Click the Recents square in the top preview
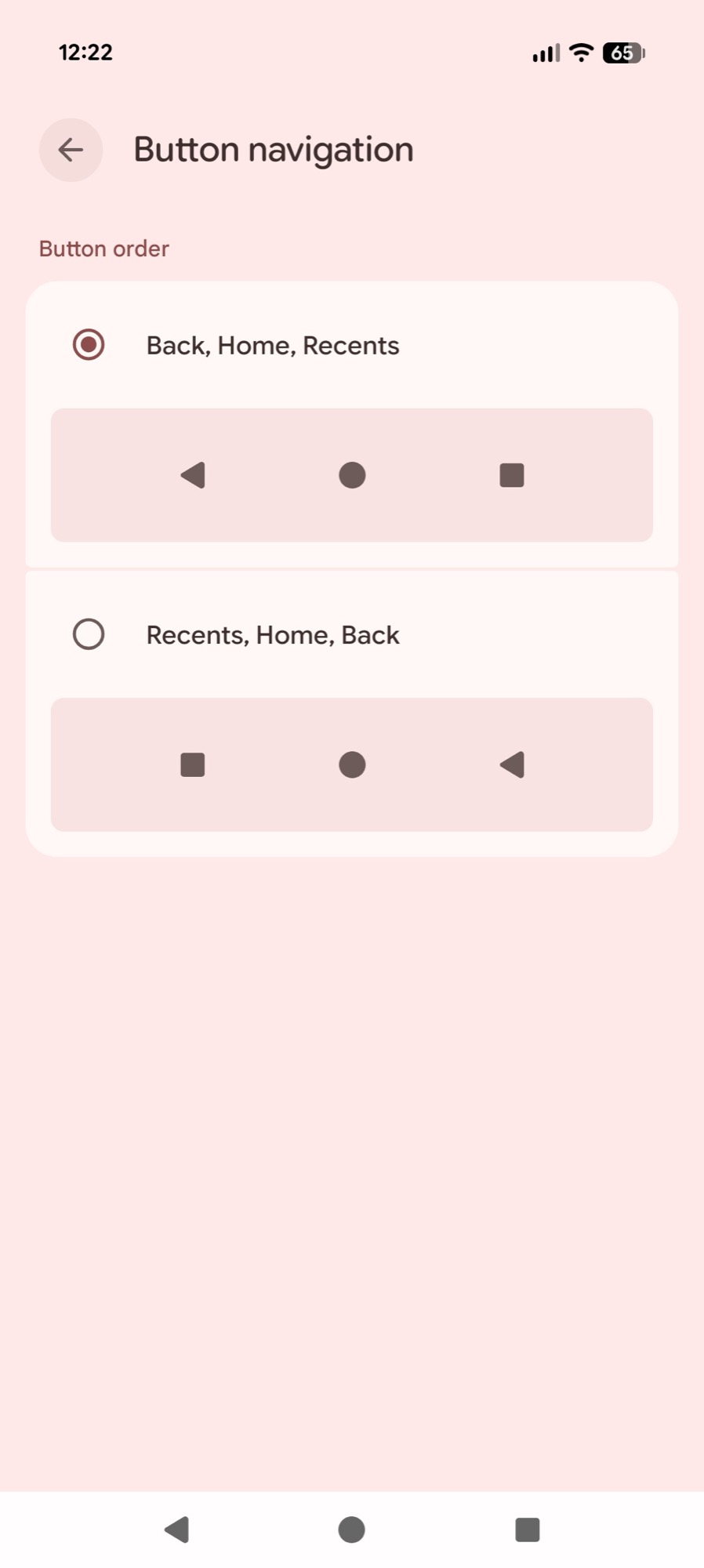This screenshot has height=1568, width=704. [x=510, y=475]
